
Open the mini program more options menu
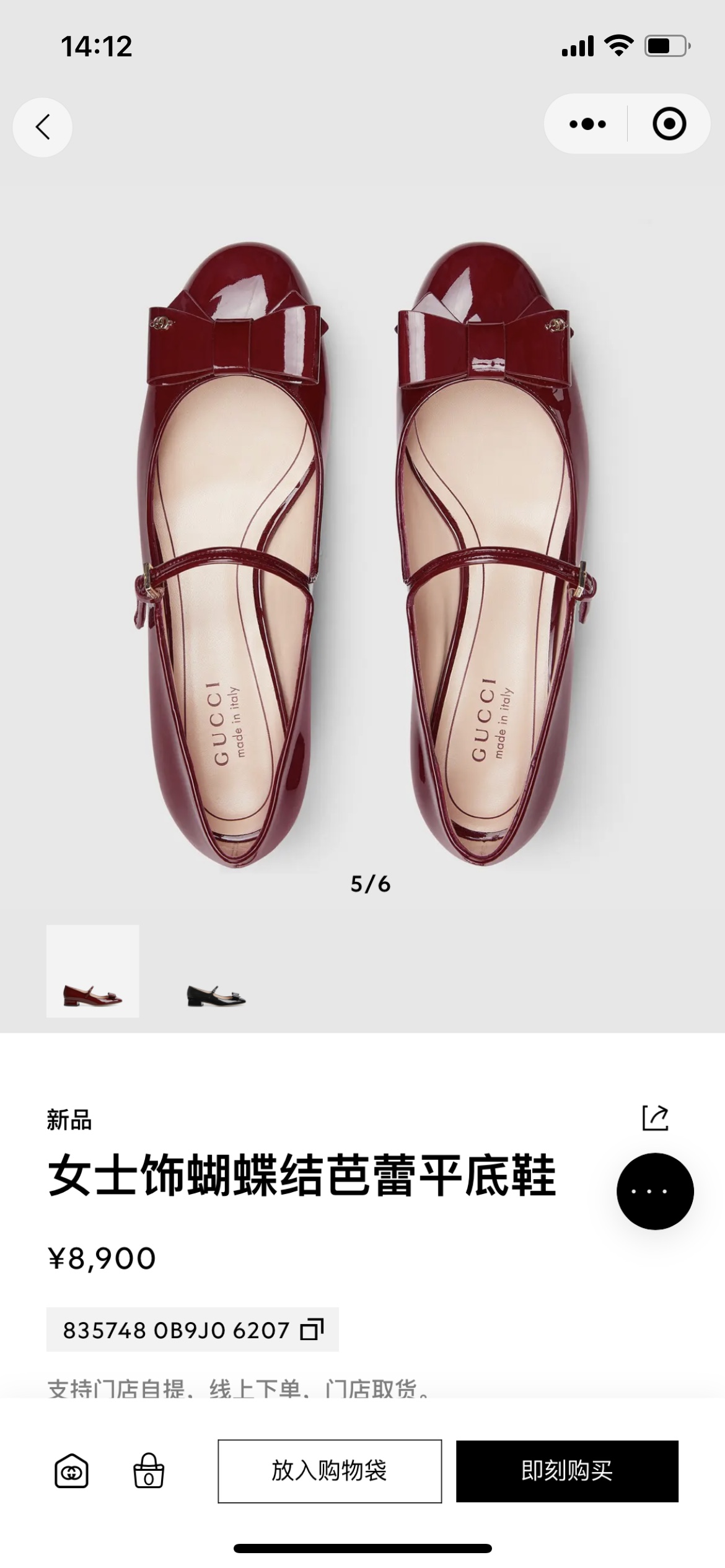pos(587,124)
